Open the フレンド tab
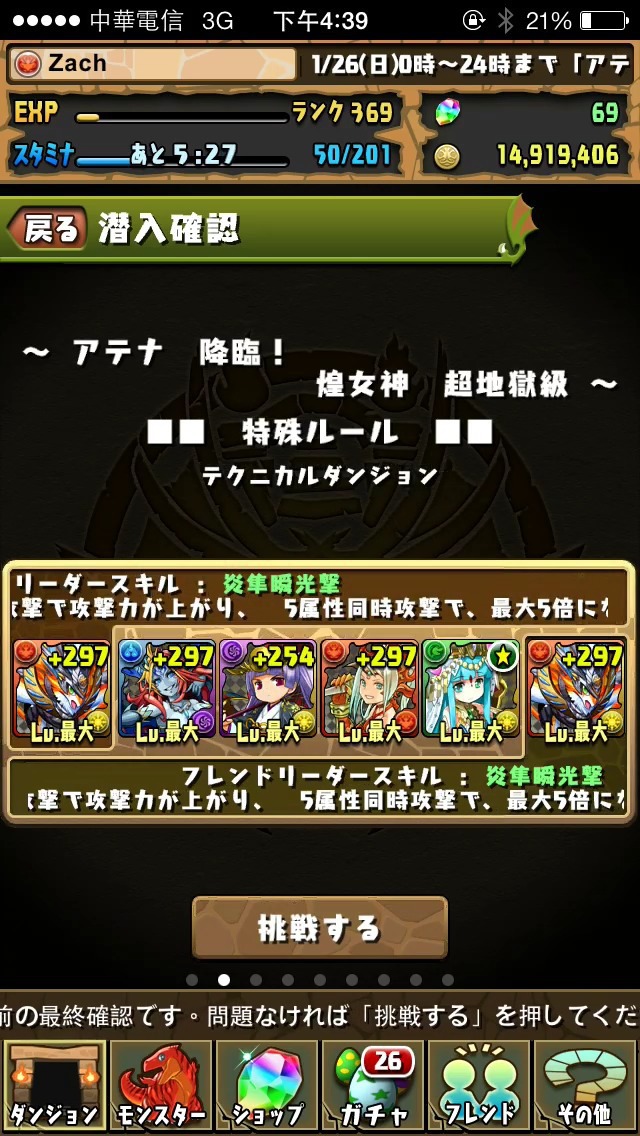 tap(478, 1087)
